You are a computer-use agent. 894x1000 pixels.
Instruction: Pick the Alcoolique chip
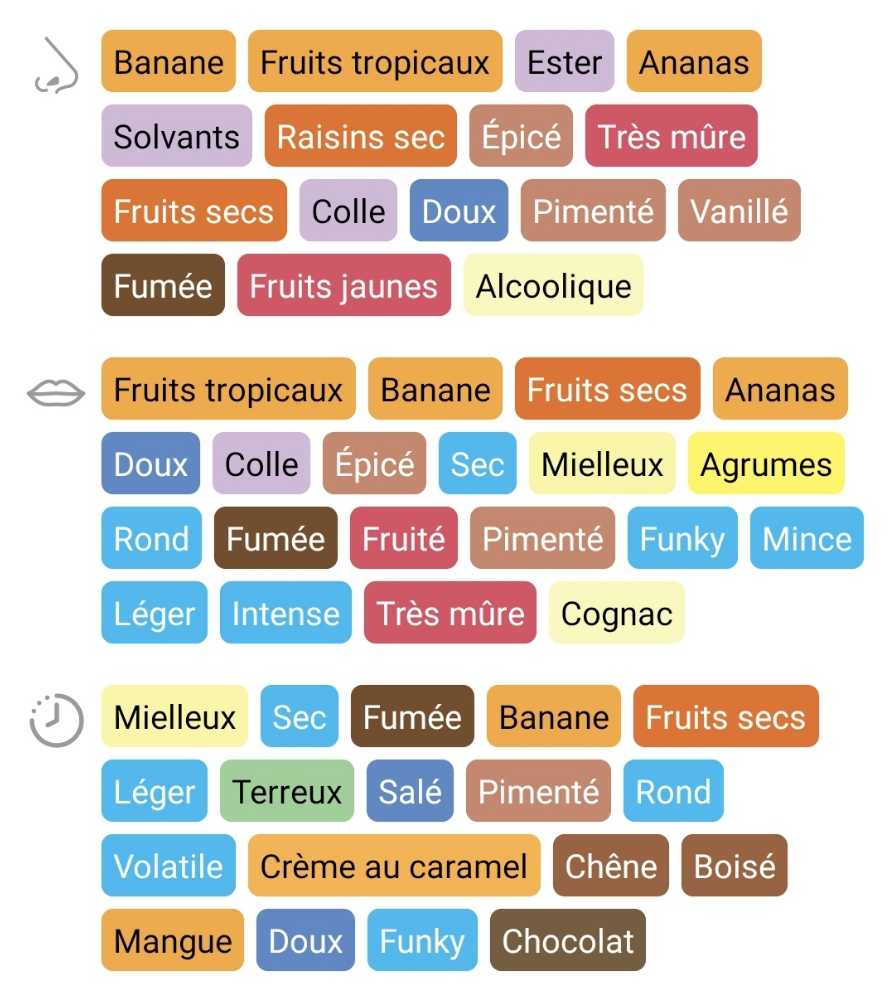tap(553, 286)
